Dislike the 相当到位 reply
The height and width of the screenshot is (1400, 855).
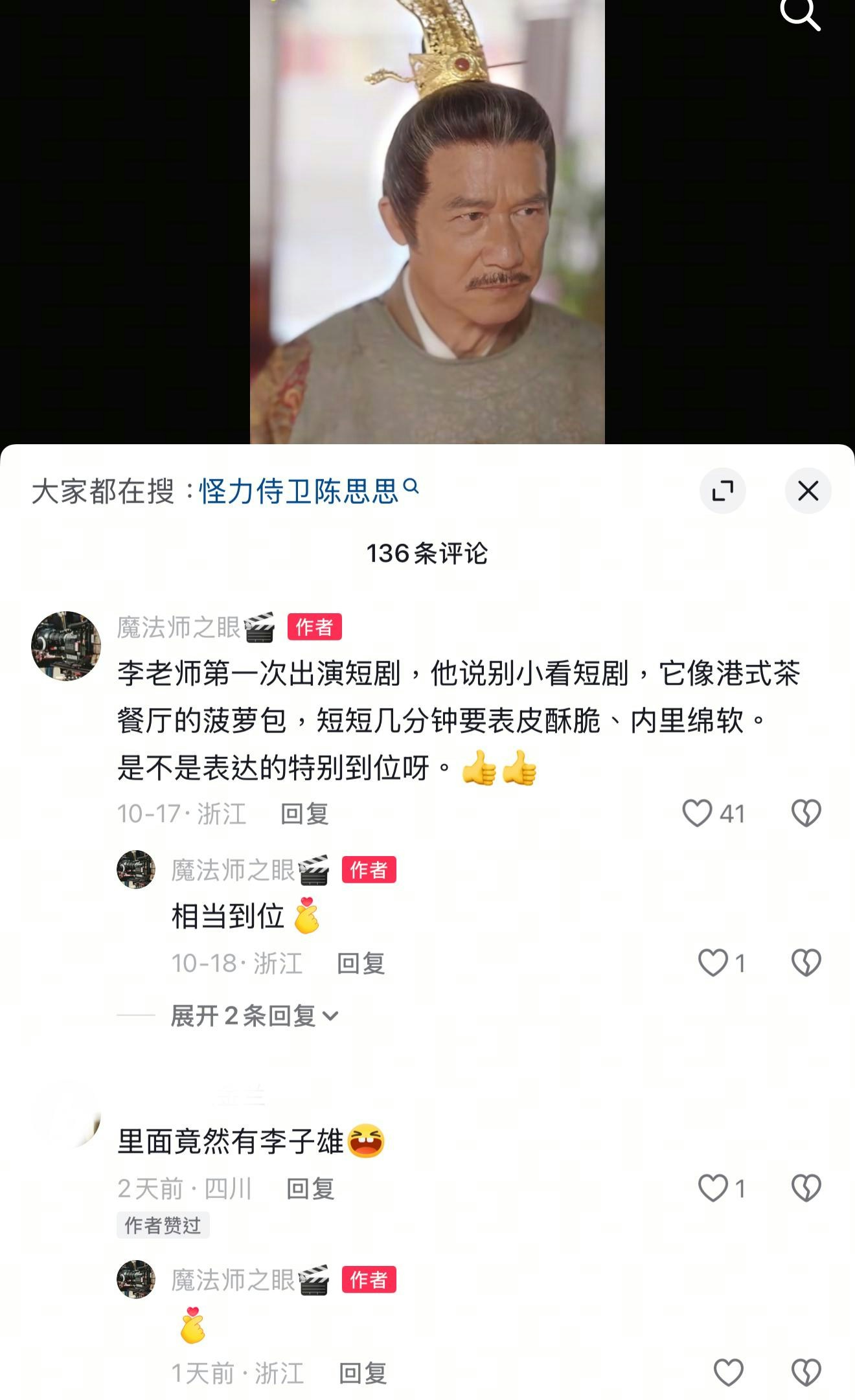[806, 963]
